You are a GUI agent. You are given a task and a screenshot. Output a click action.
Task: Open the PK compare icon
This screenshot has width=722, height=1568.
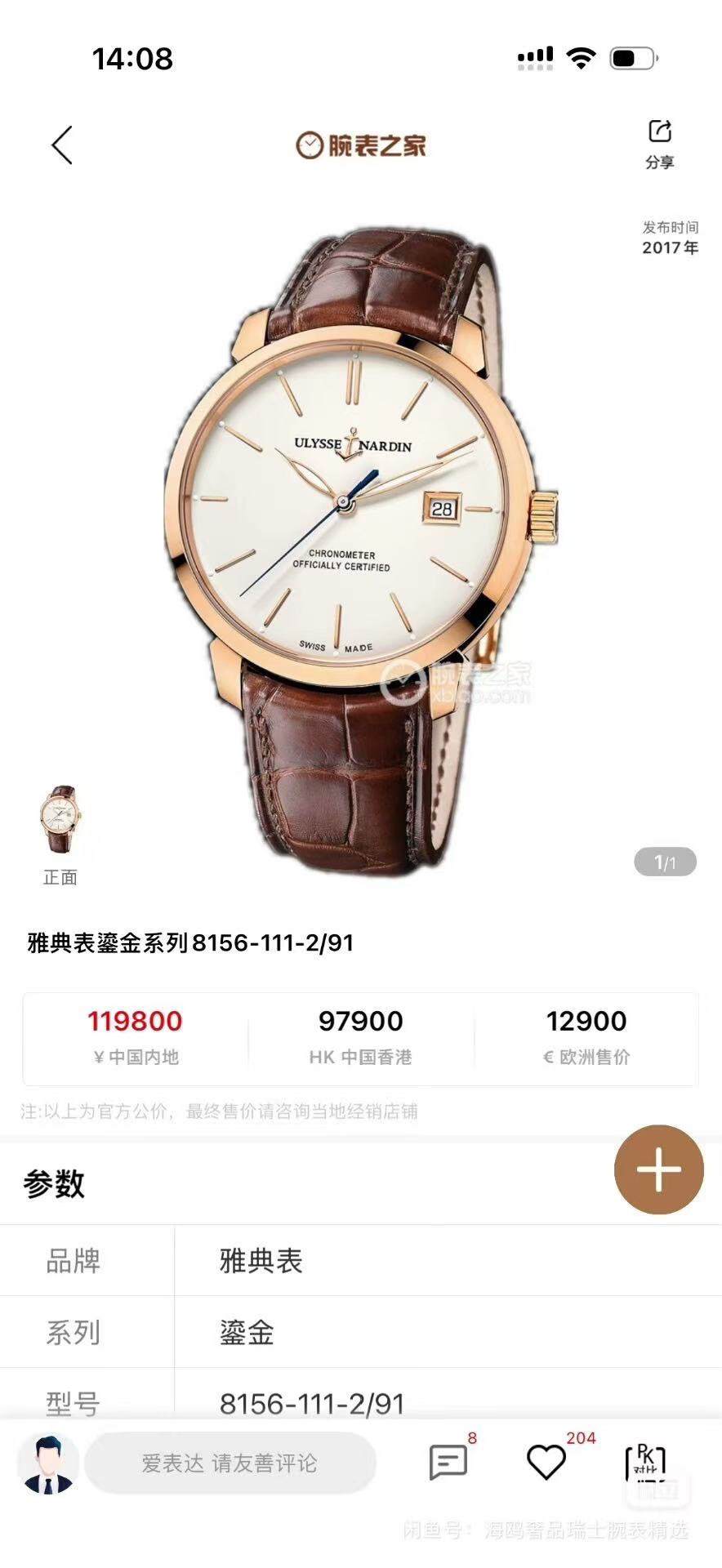[x=644, y=1462]
